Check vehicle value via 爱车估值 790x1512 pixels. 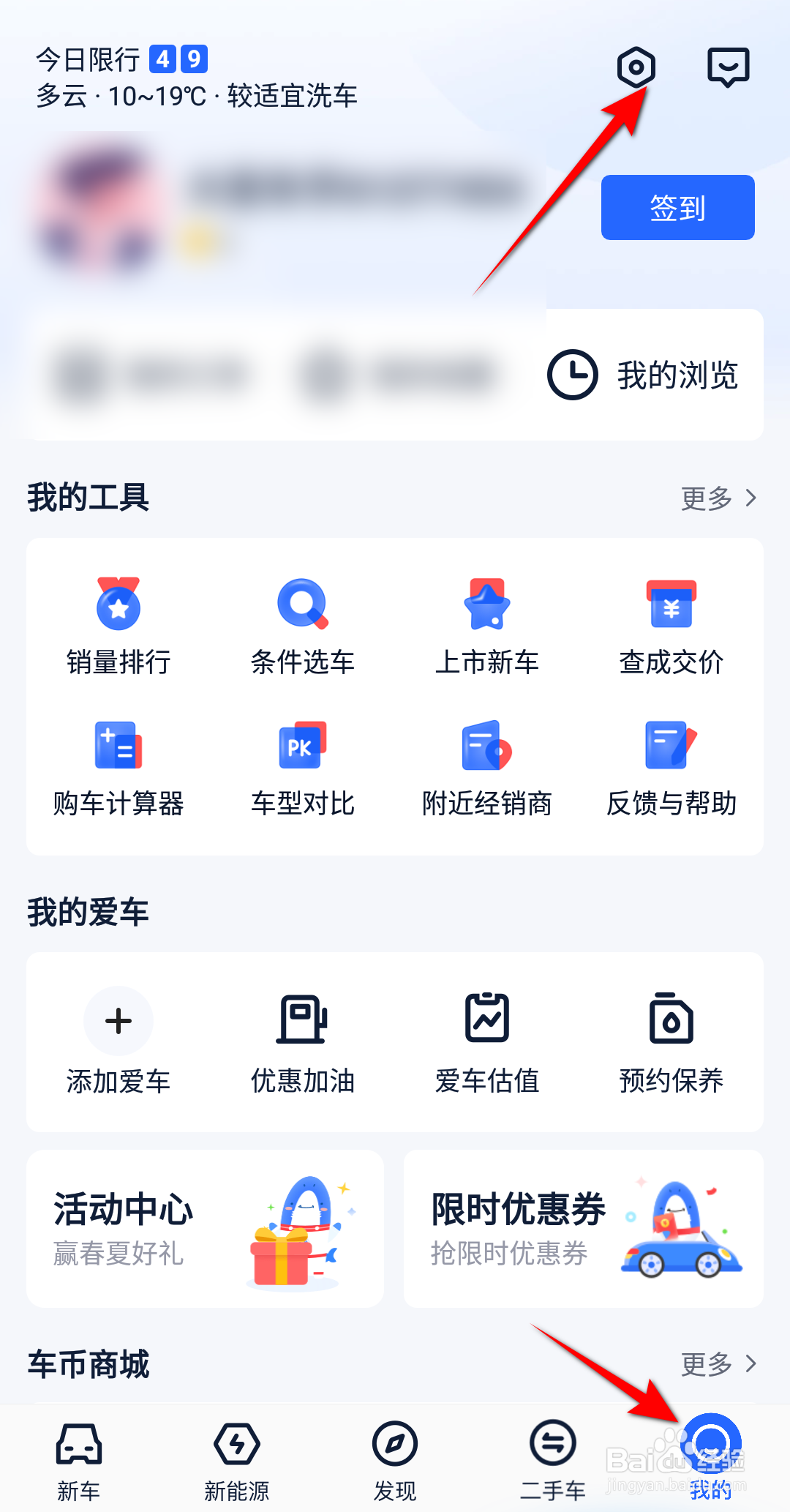[487, 1041]
